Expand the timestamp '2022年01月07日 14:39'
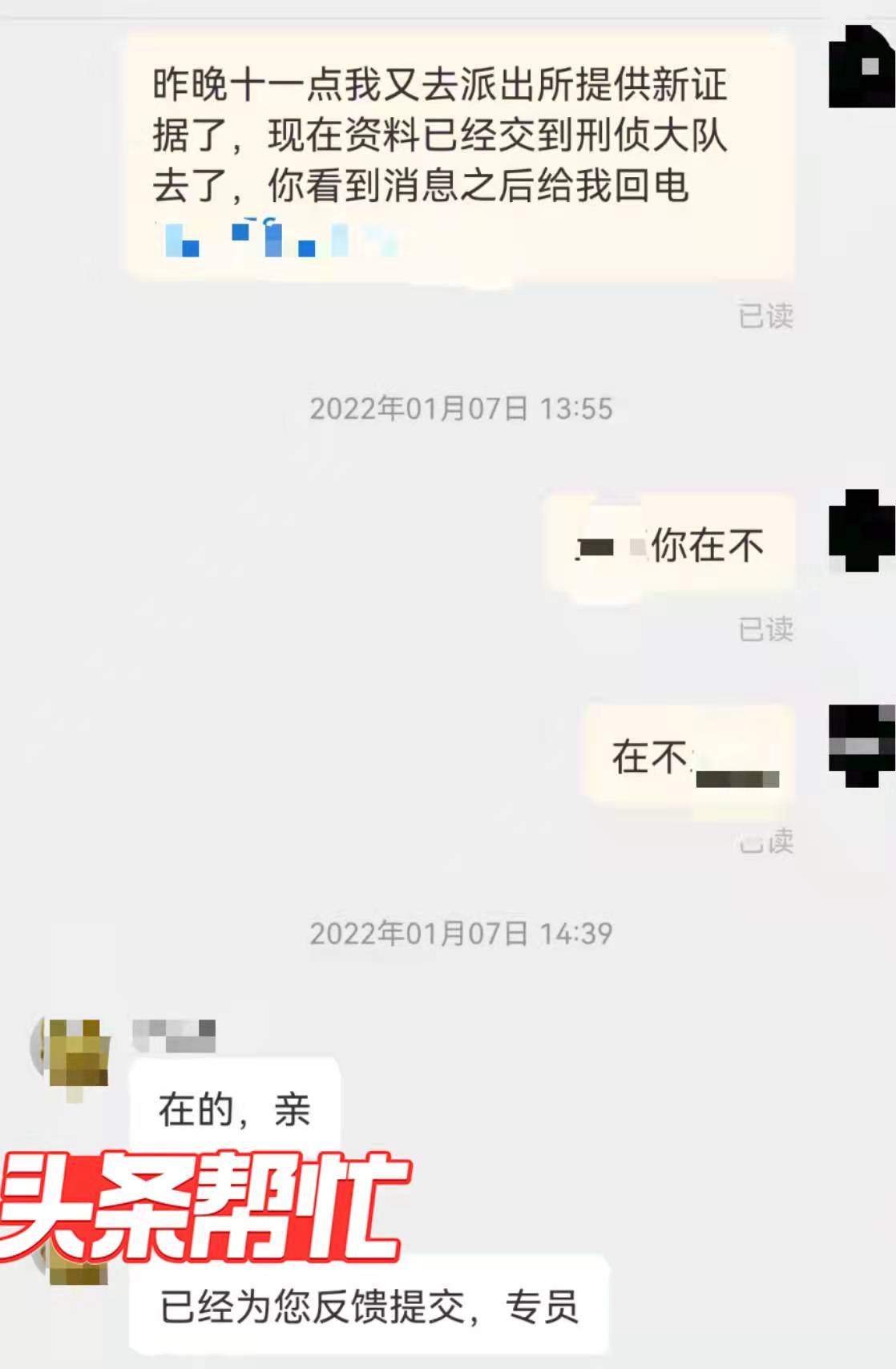Screen dimensions: 896x1369 coord(460,932)
